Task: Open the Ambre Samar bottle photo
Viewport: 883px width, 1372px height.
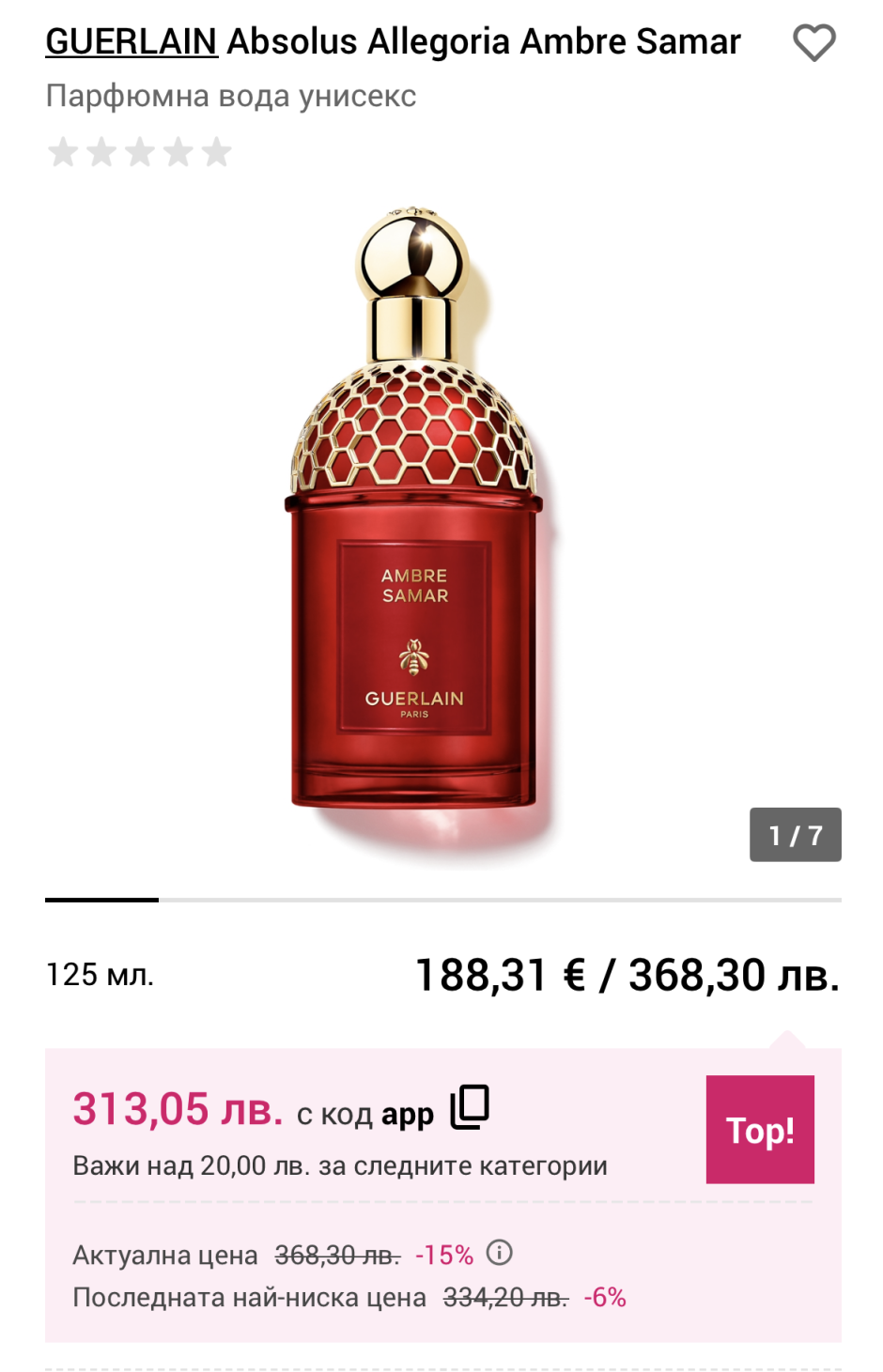Action: (414, 526)
